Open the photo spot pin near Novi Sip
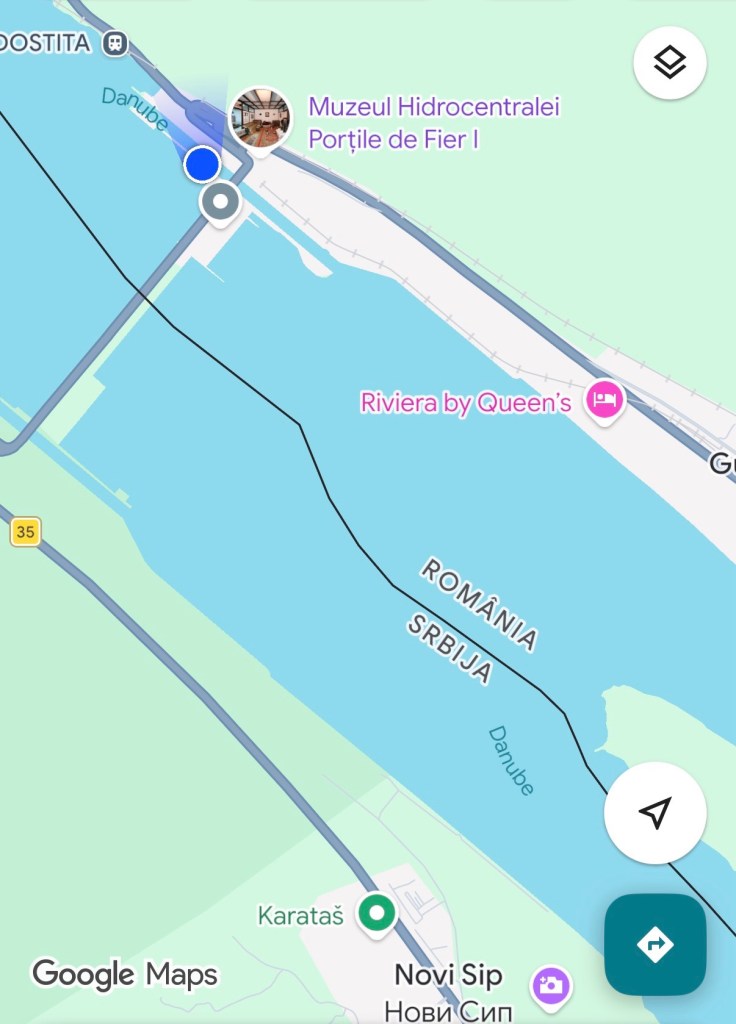This screenshot has width=736, height=1024. 550,984
